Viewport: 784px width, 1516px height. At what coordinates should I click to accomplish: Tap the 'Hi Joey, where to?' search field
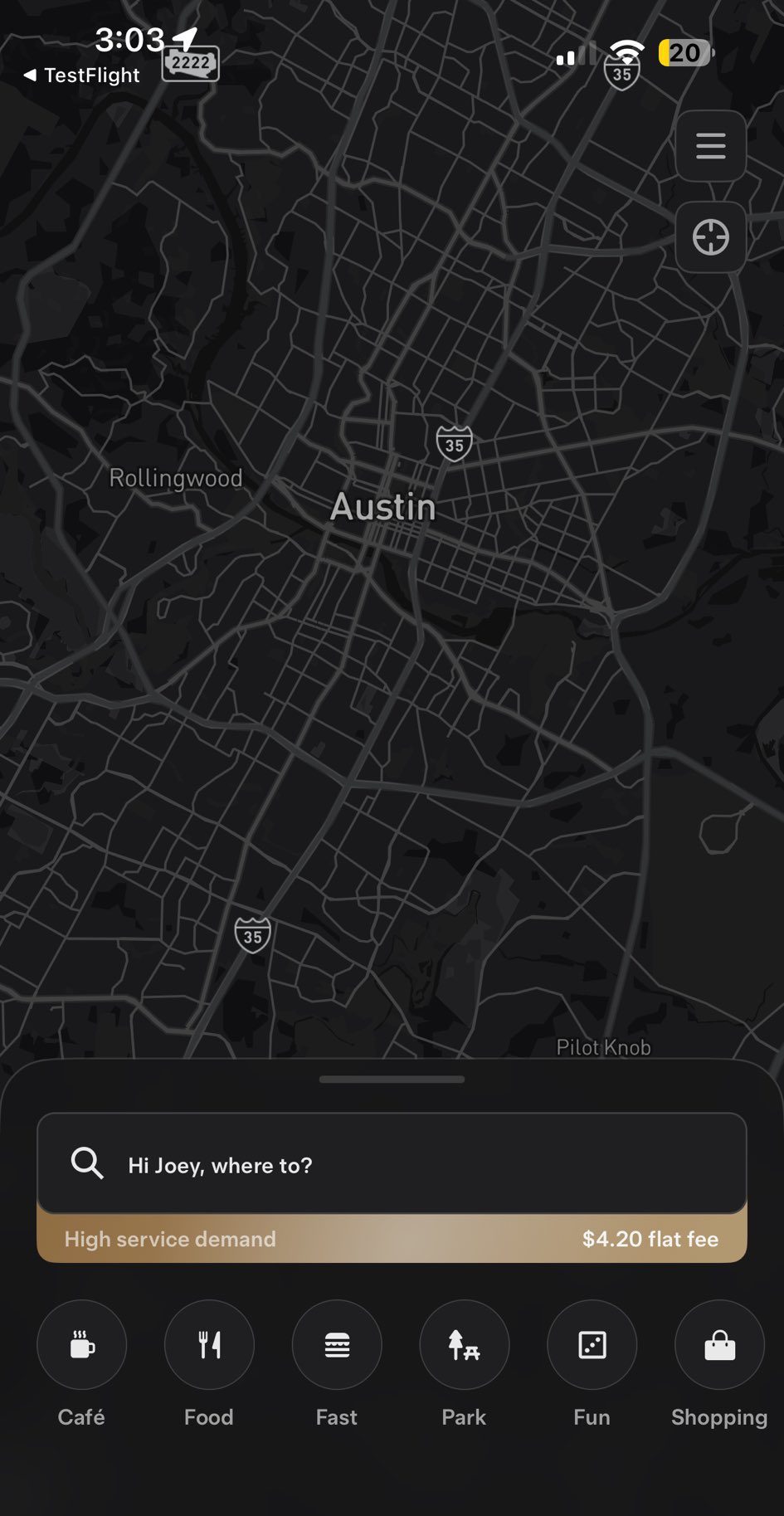point(392,1164)
